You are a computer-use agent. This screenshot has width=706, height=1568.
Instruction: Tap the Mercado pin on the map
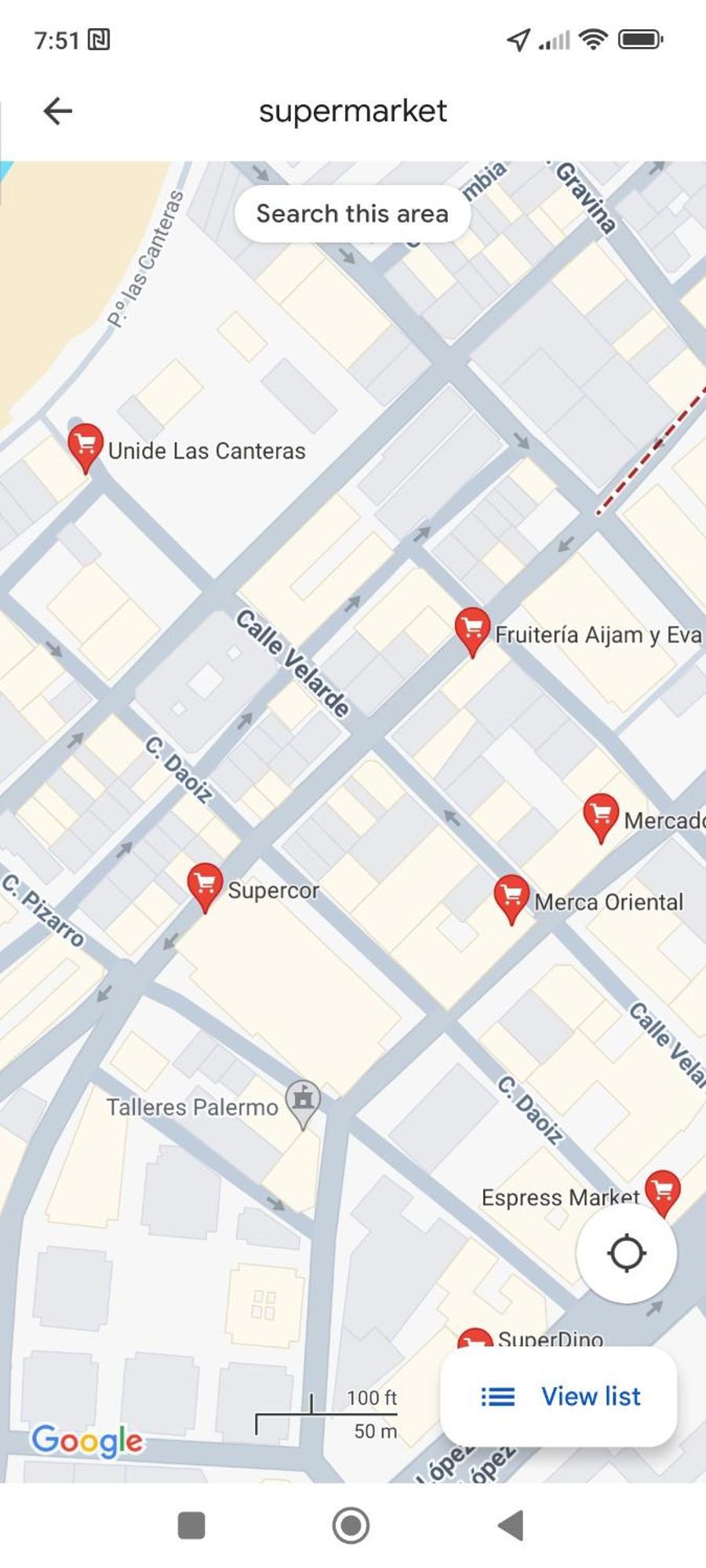pos(601,815)
